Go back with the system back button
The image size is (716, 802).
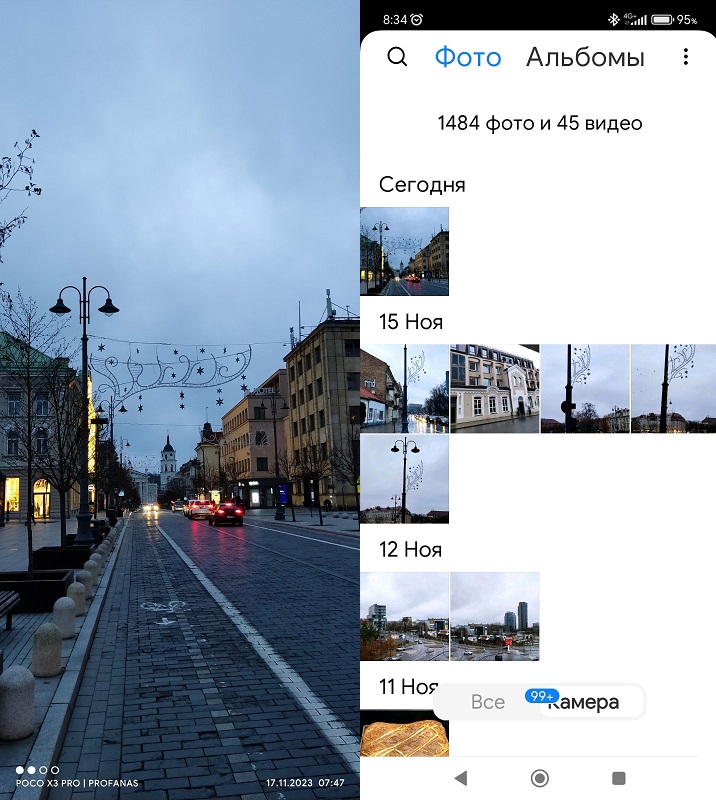coord(461,778)
